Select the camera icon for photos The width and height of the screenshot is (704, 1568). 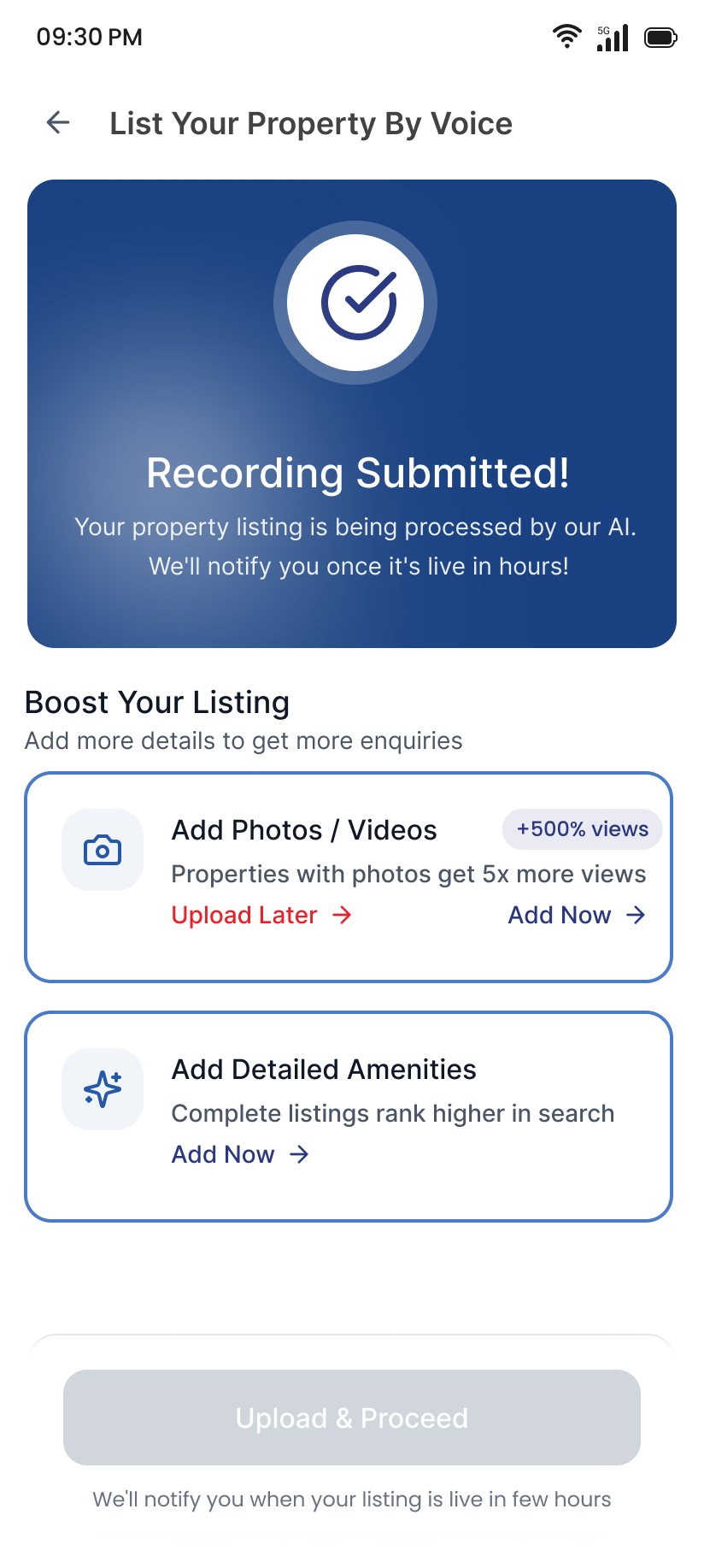point(102,849)
